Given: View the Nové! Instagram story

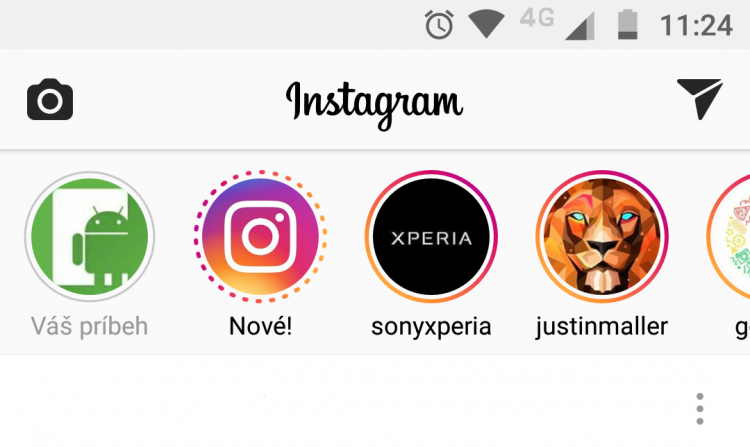Looking at the screenshot, I should pos(260,236).
